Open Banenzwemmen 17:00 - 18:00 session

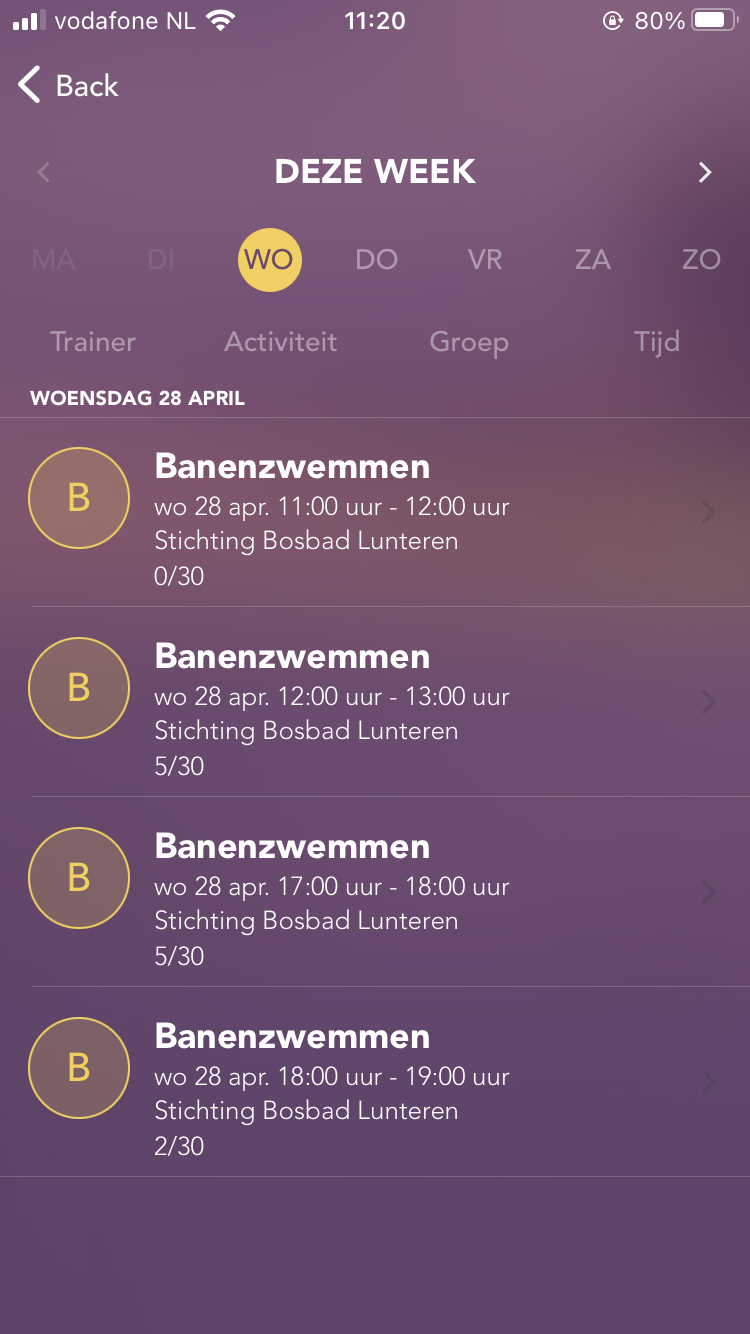click(x=375, y=892)
